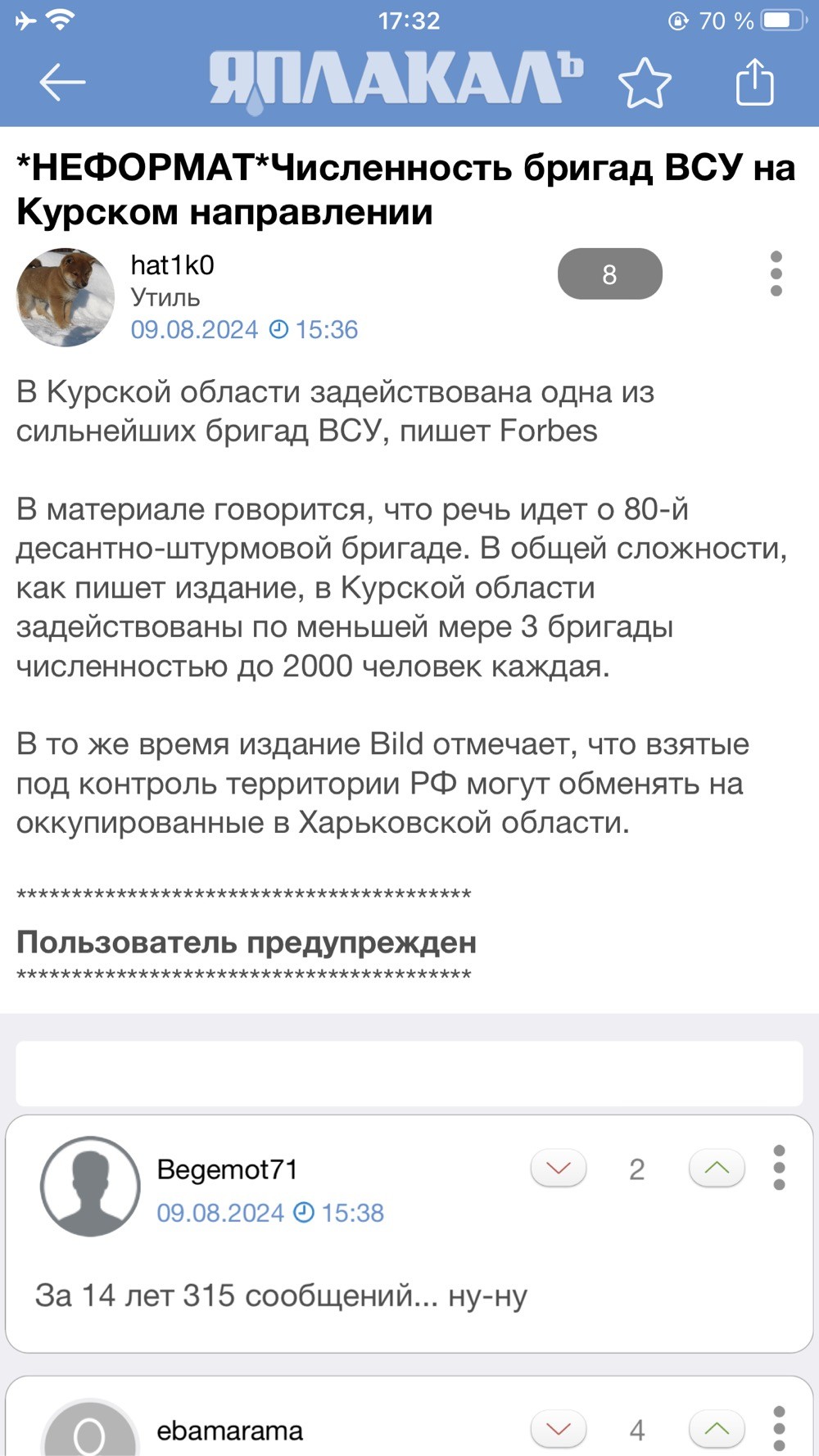
Task: Open the options menu for Begemot71's comment
Action: tap(779, 1168)
